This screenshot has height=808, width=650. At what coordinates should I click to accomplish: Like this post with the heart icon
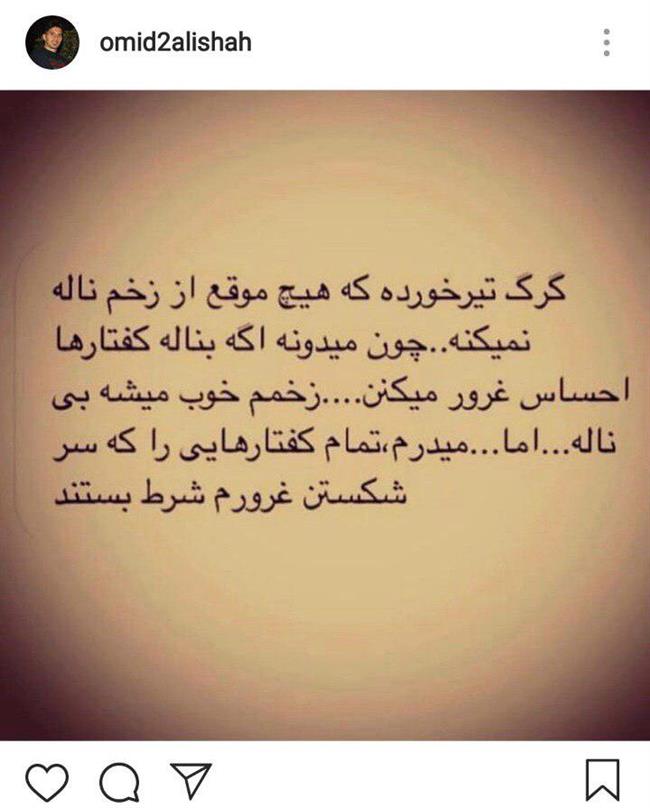47,779
